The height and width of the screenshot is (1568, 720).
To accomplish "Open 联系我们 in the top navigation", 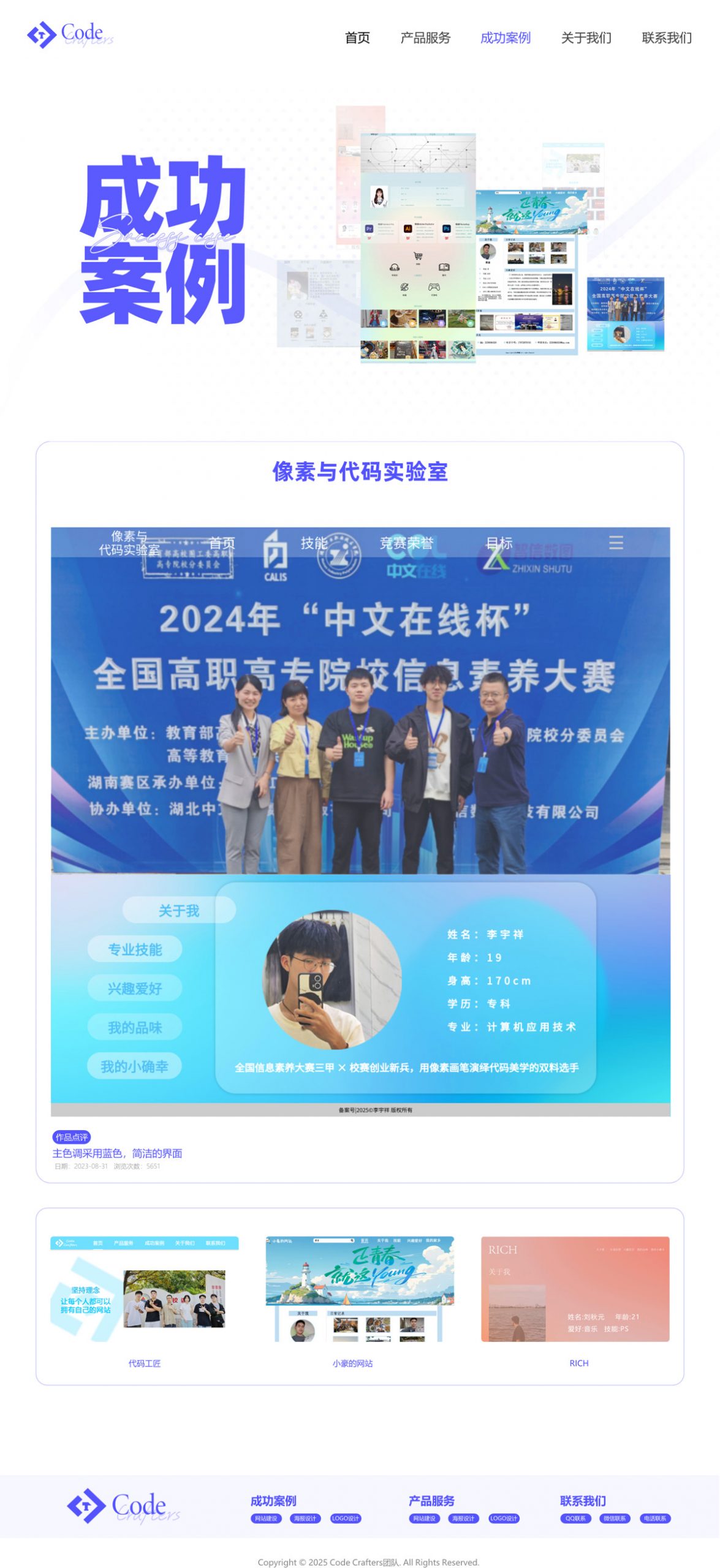I will (x=666, y=38).
